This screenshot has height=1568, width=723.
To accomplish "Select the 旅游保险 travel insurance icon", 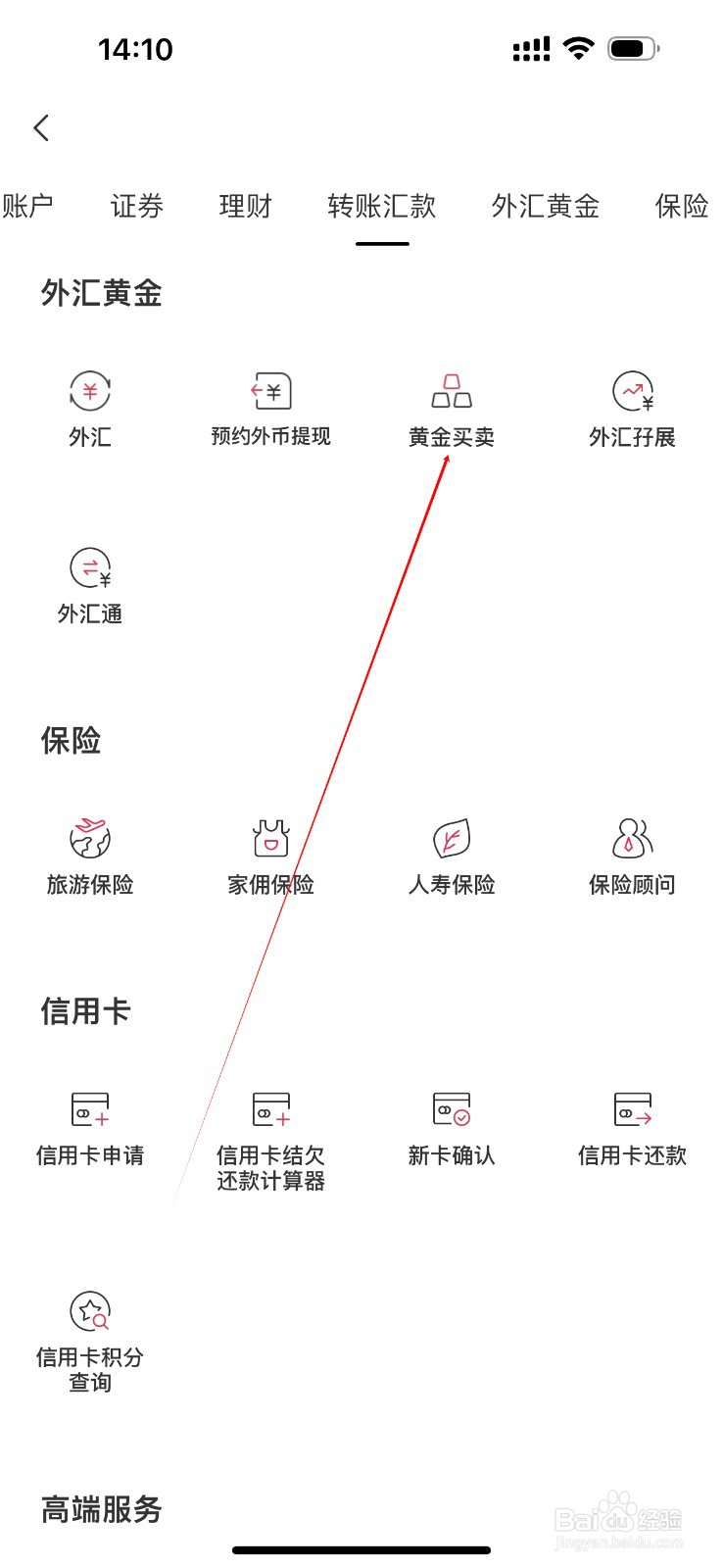I will [90, 853].
